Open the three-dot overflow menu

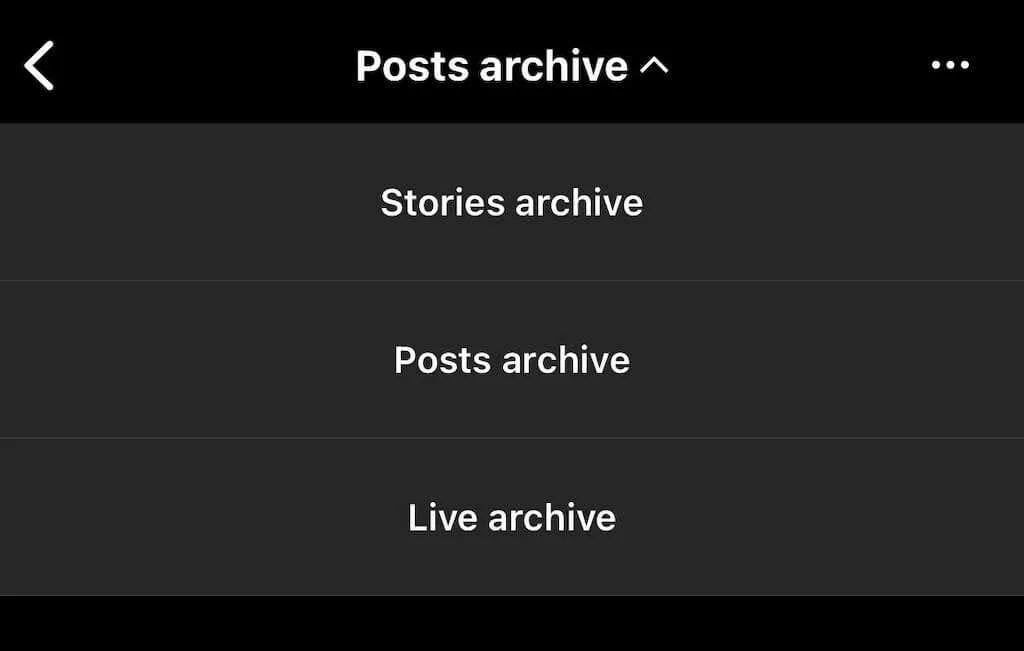[949, 66]
